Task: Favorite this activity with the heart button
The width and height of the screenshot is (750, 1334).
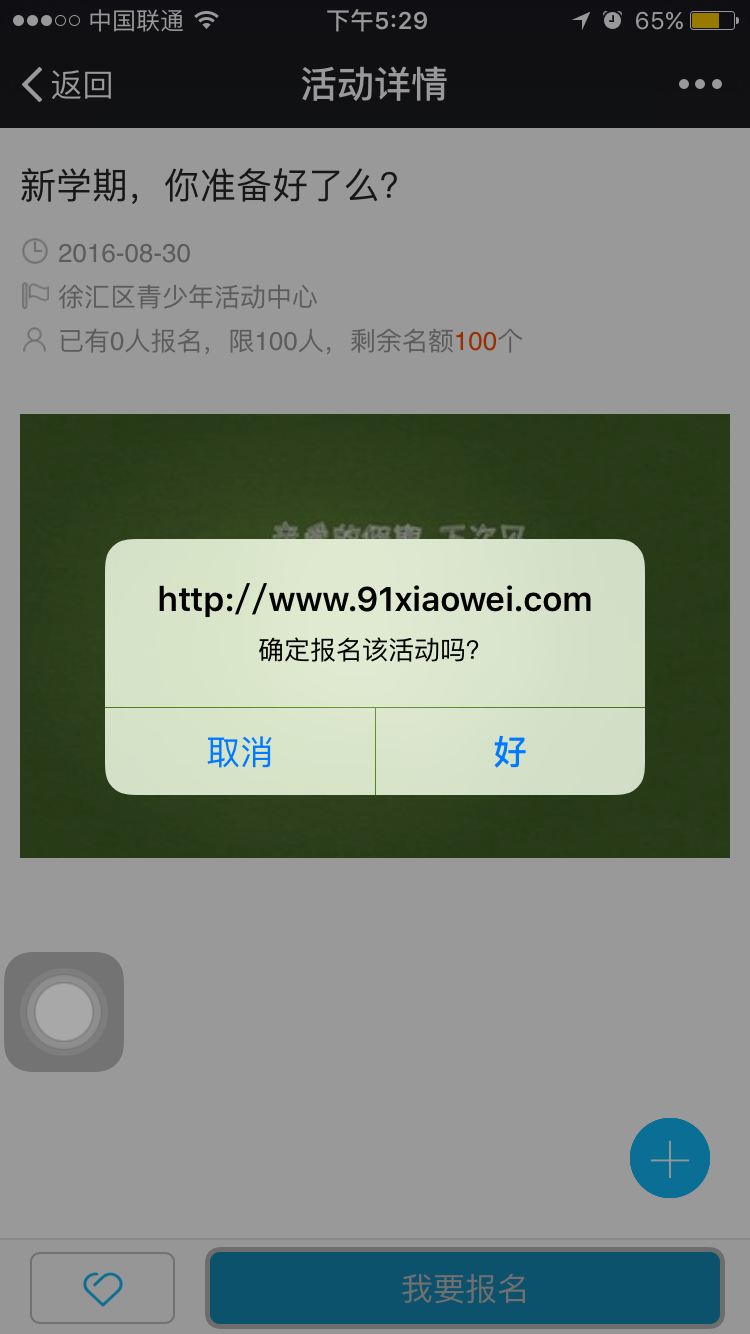Action: tap(103, 1288)
